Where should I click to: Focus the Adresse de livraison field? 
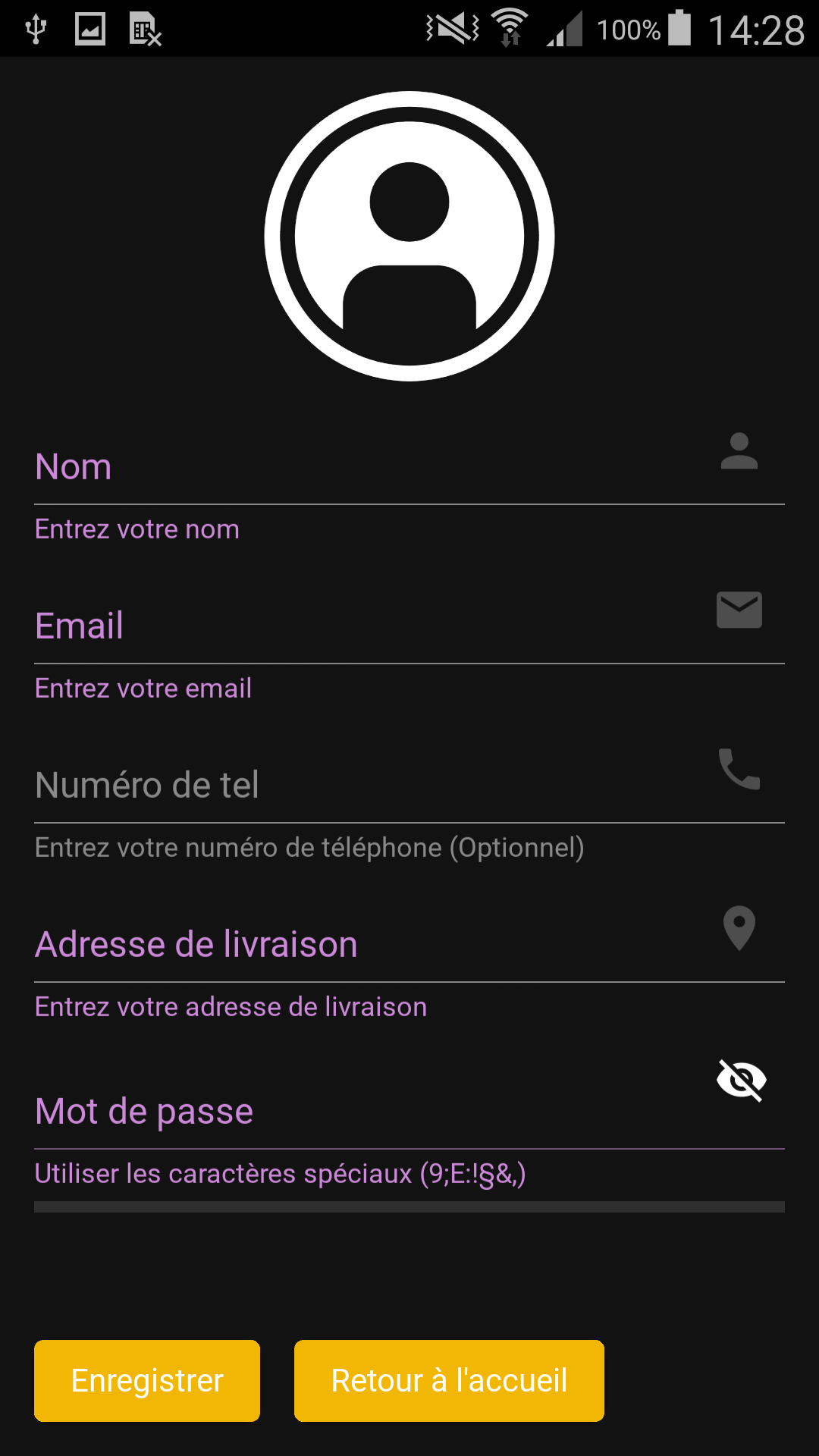point(409,944)
